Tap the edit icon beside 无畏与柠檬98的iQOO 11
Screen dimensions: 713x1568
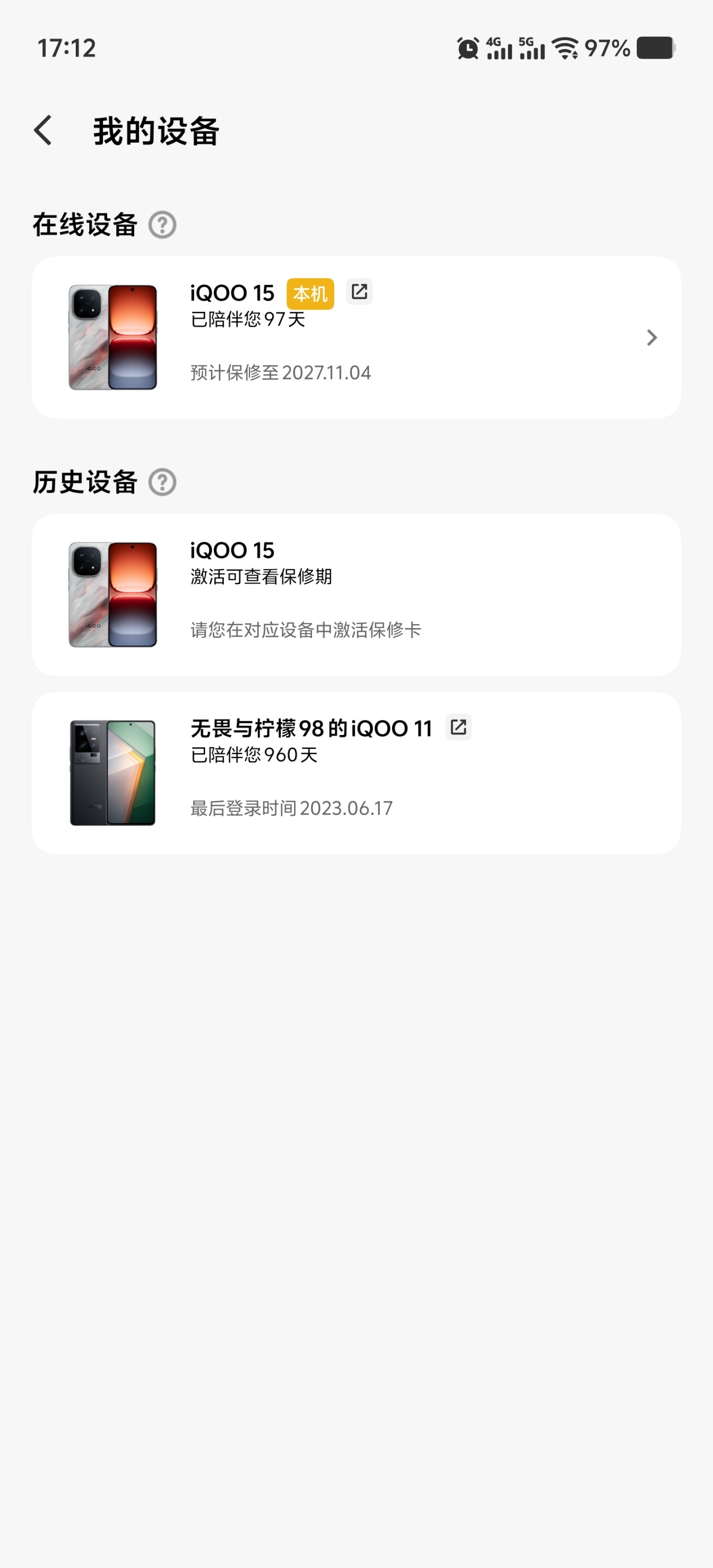tap(458, 727)
